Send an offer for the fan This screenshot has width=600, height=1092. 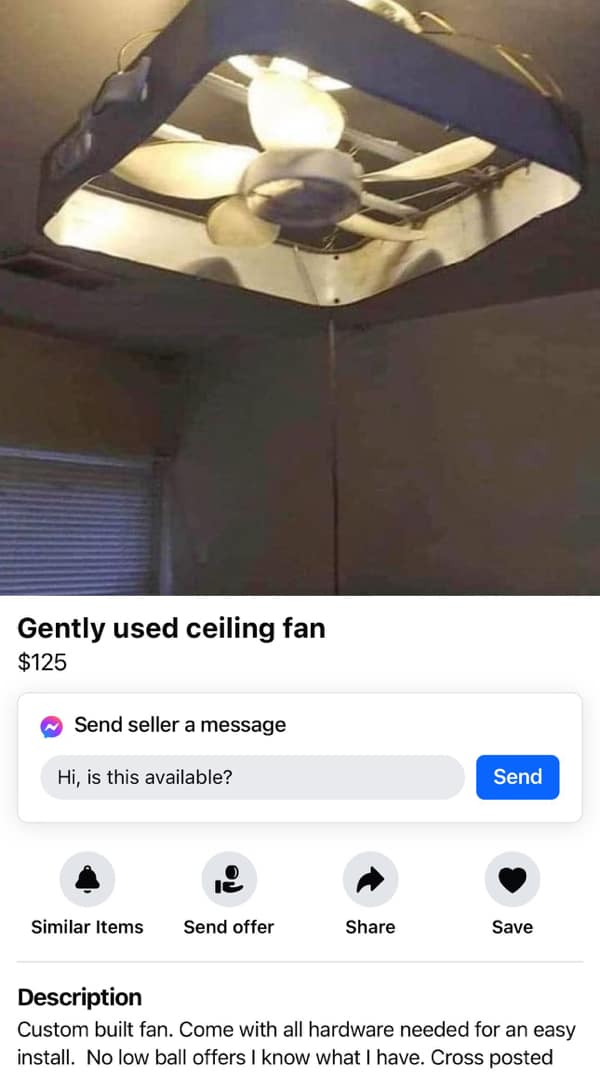pos(229,880)
